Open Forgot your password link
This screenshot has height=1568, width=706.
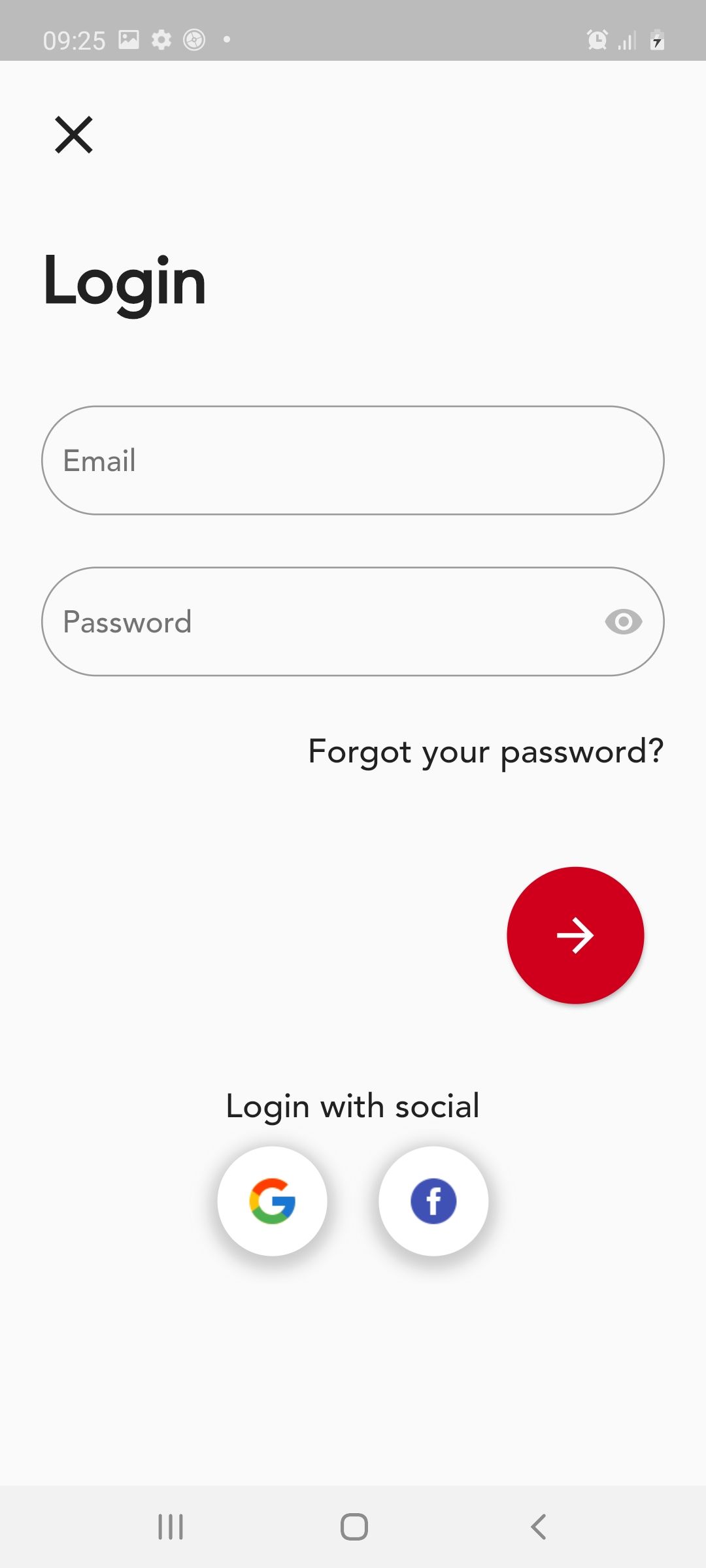coord(486,751)
